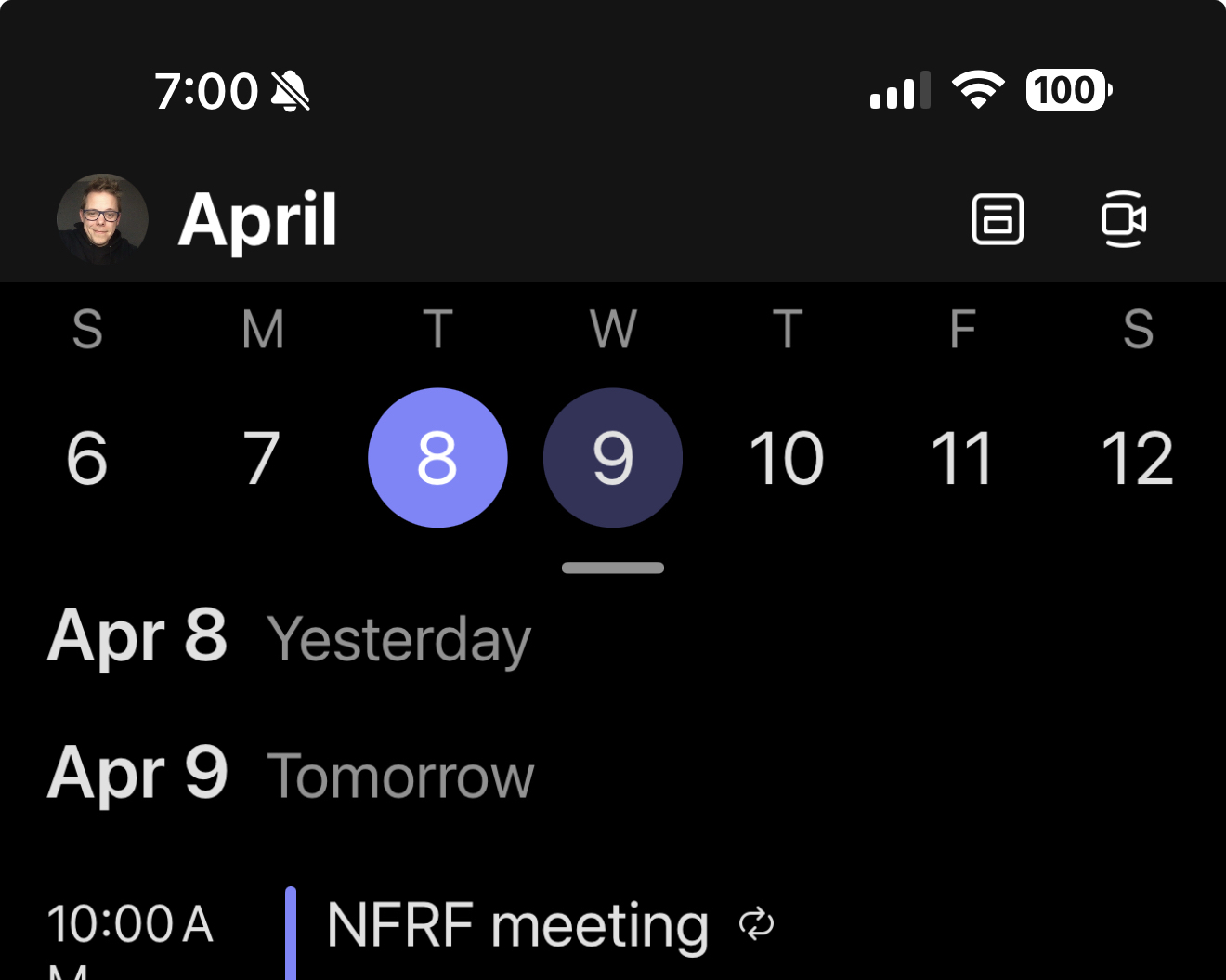Select Friday the 11th
Image resolution: width=1226 pixels, height=980 pixels.
[x=962, y=458]
